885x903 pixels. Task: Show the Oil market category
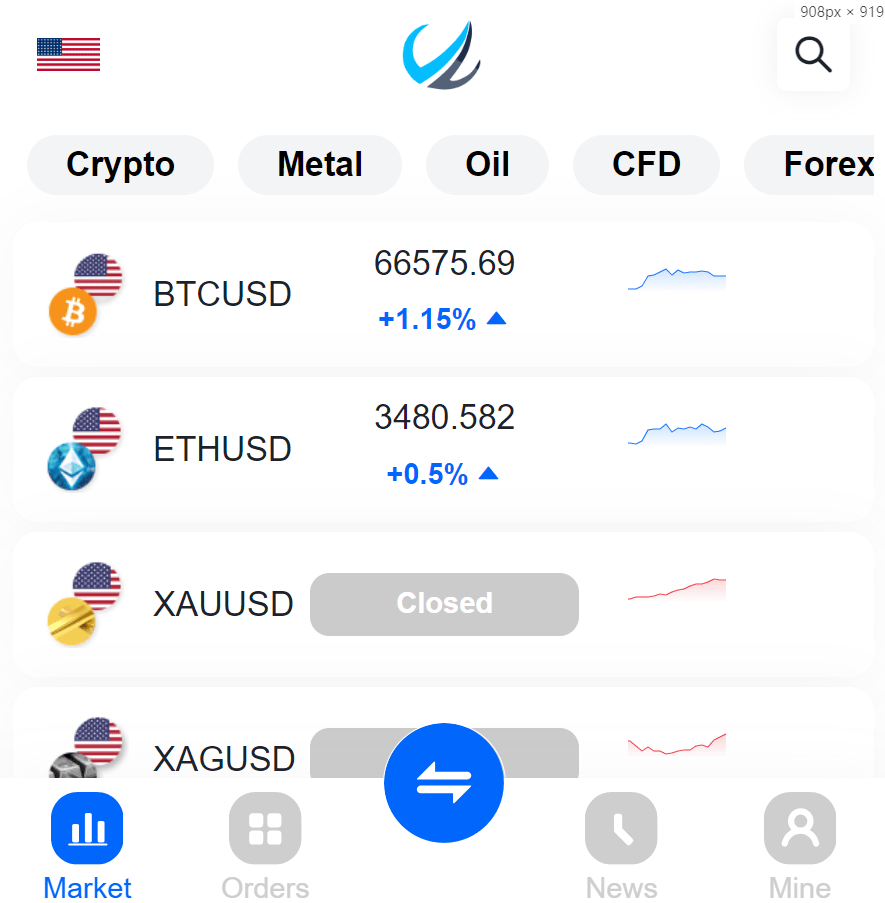coord(487,165)
